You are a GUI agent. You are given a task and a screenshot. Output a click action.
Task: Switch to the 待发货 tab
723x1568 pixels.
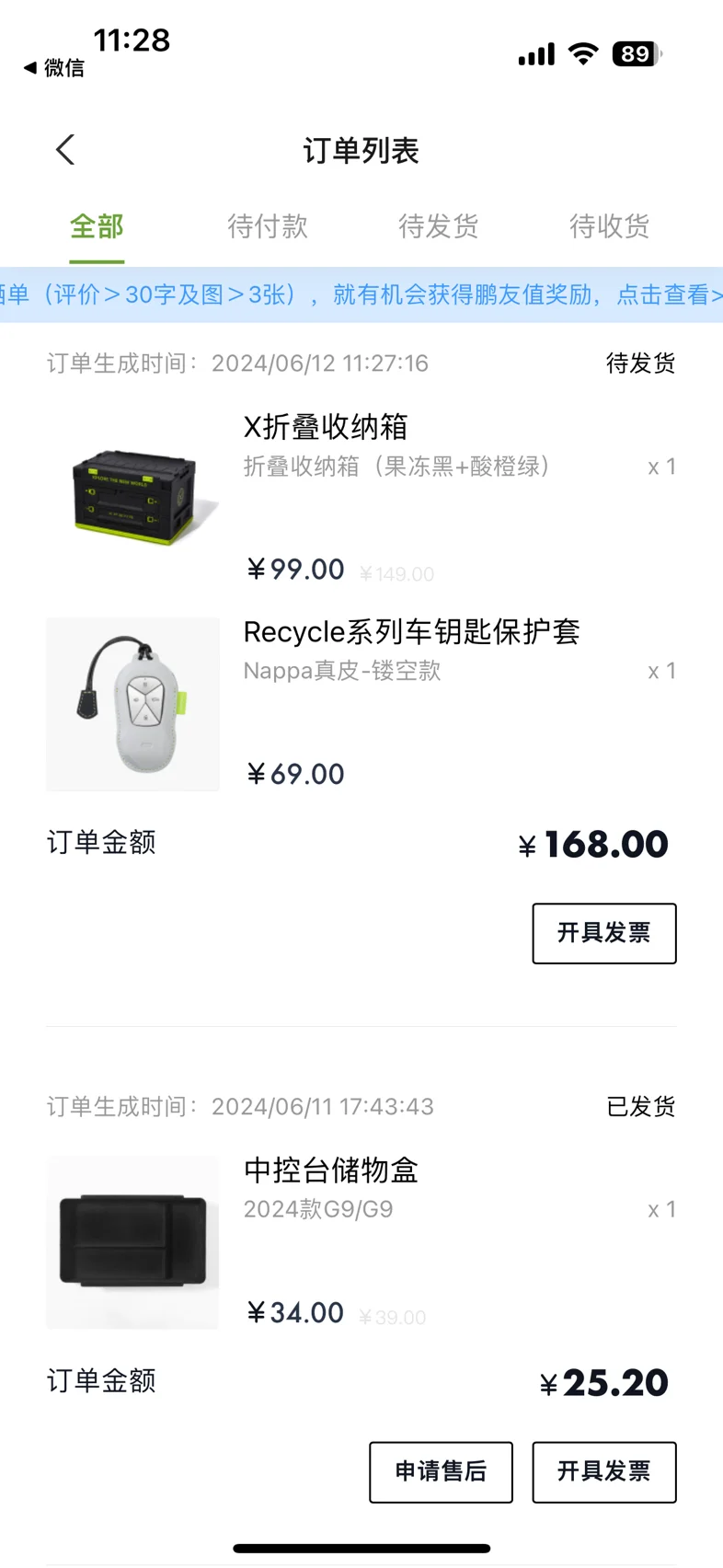click(x=439, y=226)
